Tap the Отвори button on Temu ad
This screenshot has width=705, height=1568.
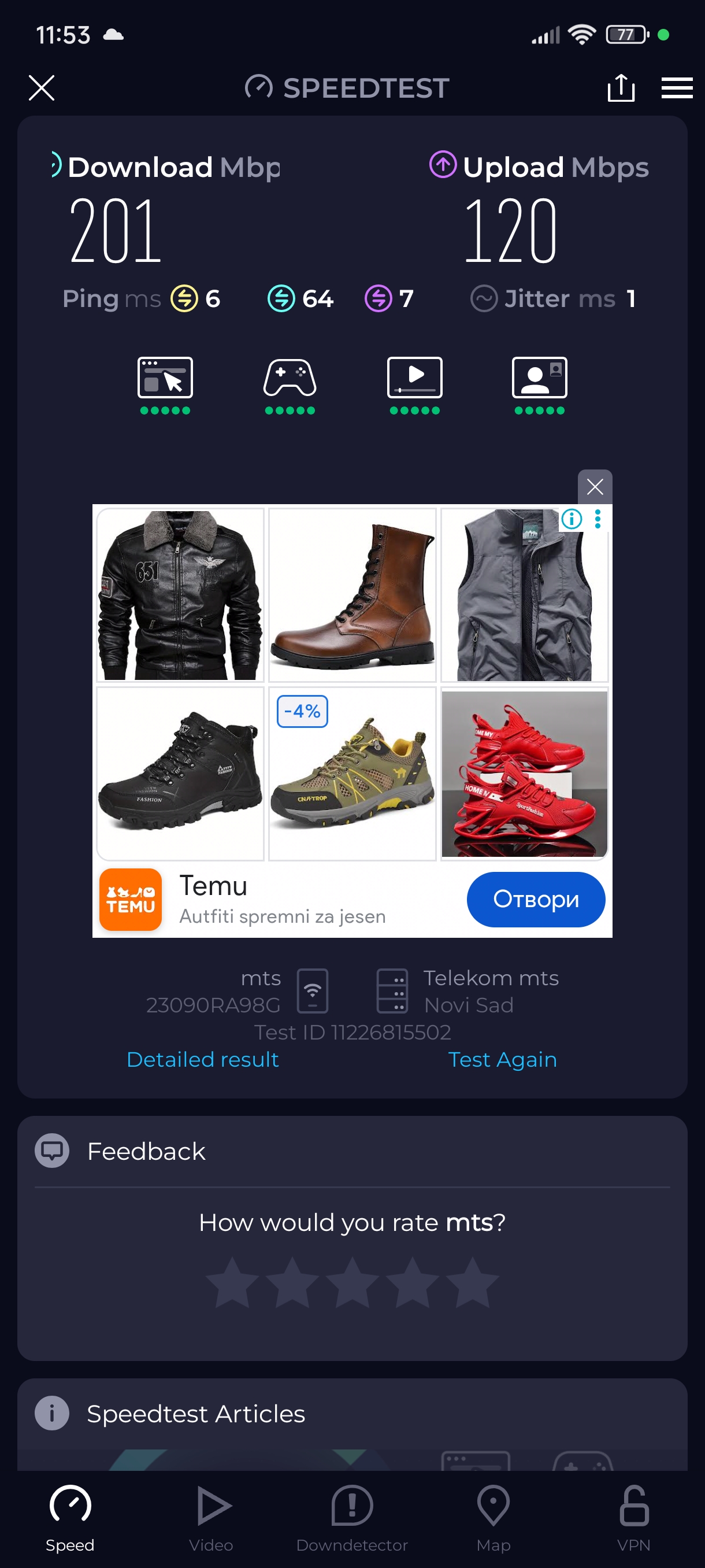point(535,899)
